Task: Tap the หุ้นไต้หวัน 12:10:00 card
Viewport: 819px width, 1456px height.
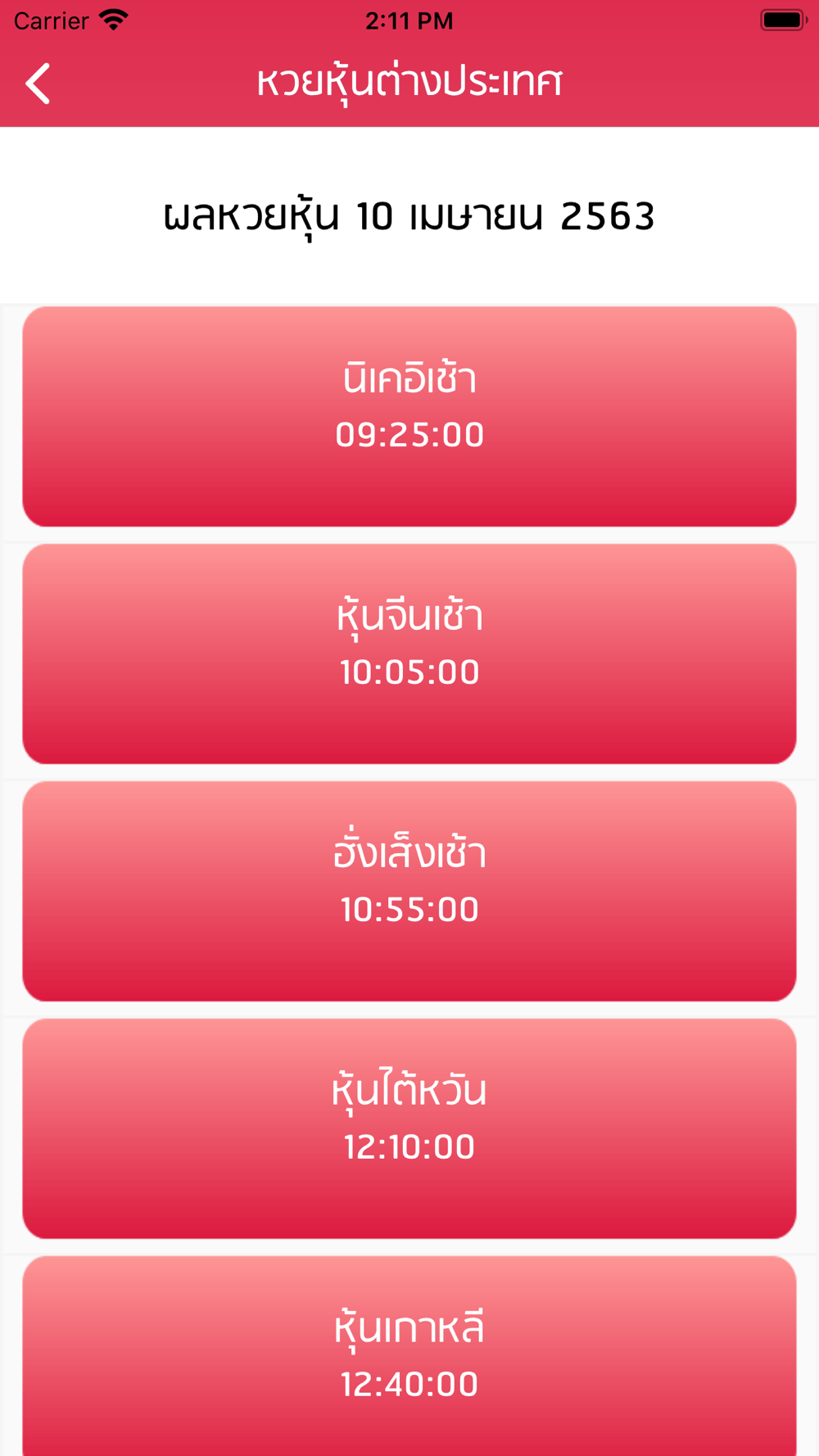Action: click(409, 1129)
